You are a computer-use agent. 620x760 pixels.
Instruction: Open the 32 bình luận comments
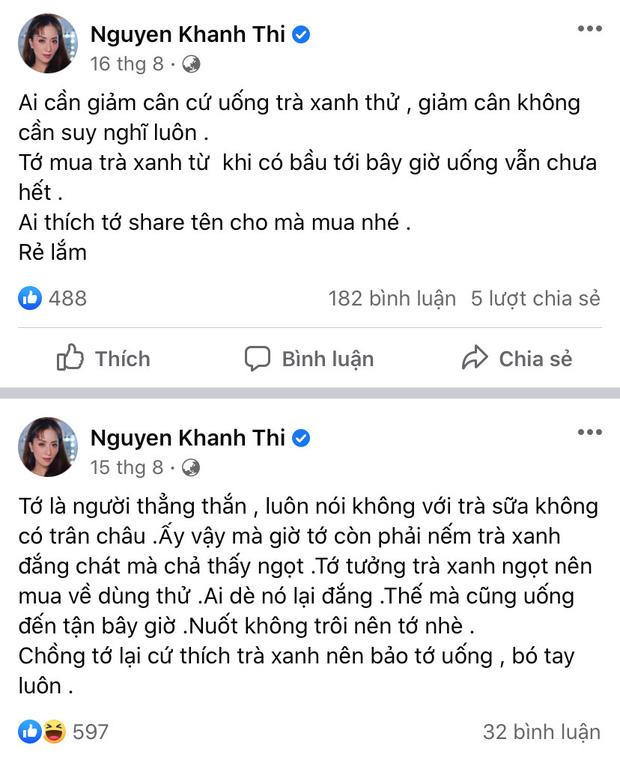[541, 732]
